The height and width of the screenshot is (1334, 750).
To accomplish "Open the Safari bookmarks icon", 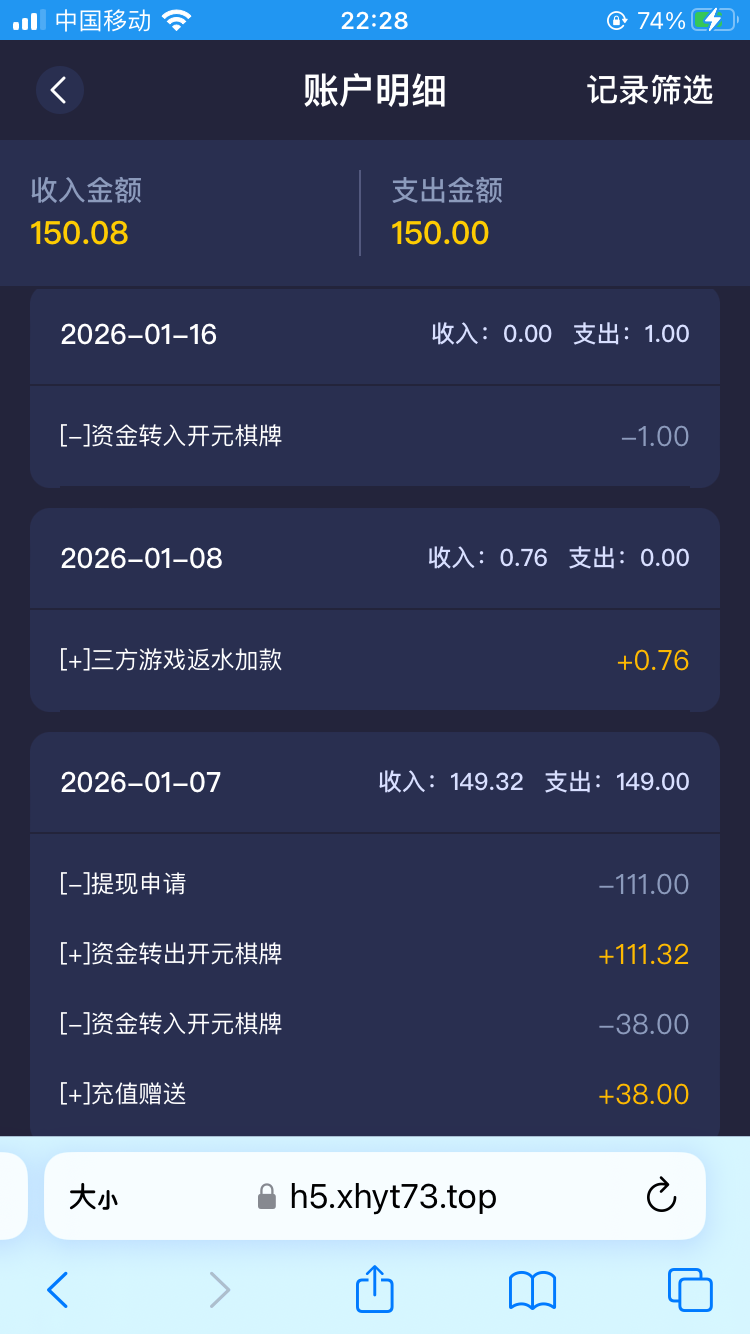I will 531,1289.
